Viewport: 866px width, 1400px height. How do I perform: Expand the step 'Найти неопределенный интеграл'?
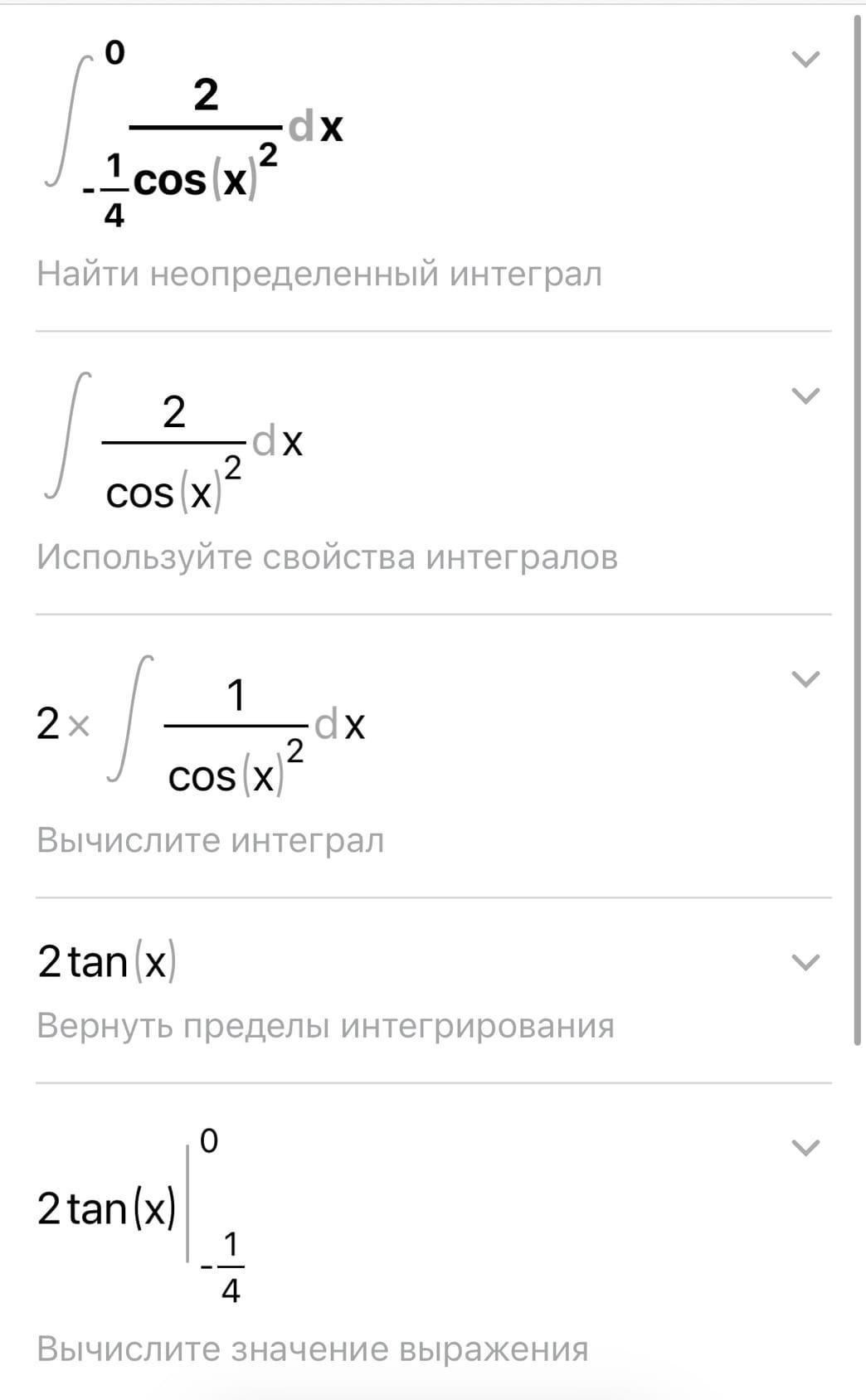[805, 59]
